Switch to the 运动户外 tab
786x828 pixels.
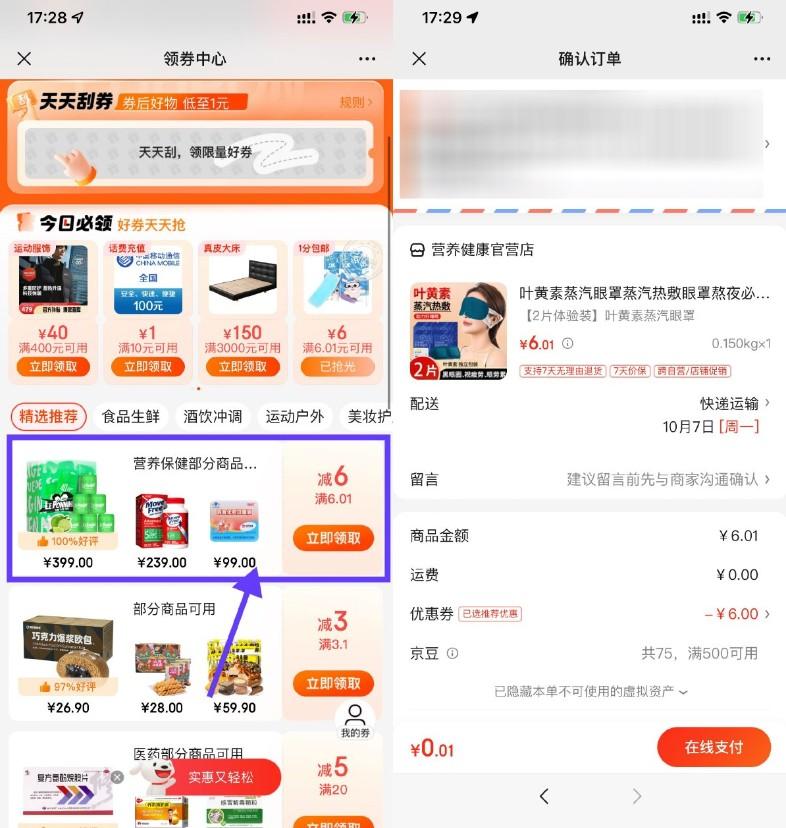295,416
